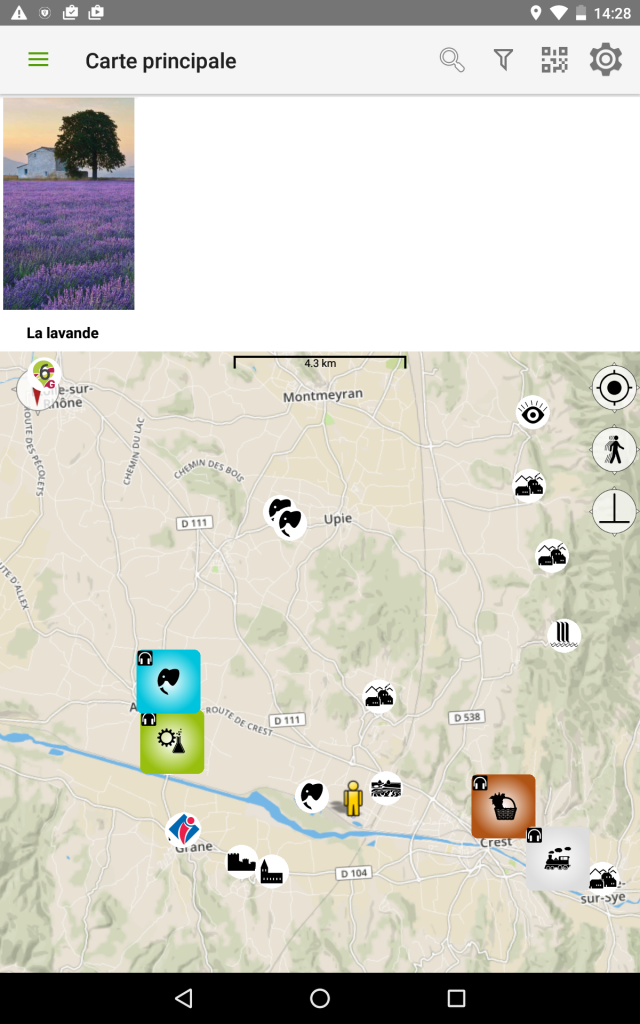640x1024 pixels.
Task: Open the theater masks marker near Upie
Action: tap(285, 516)
